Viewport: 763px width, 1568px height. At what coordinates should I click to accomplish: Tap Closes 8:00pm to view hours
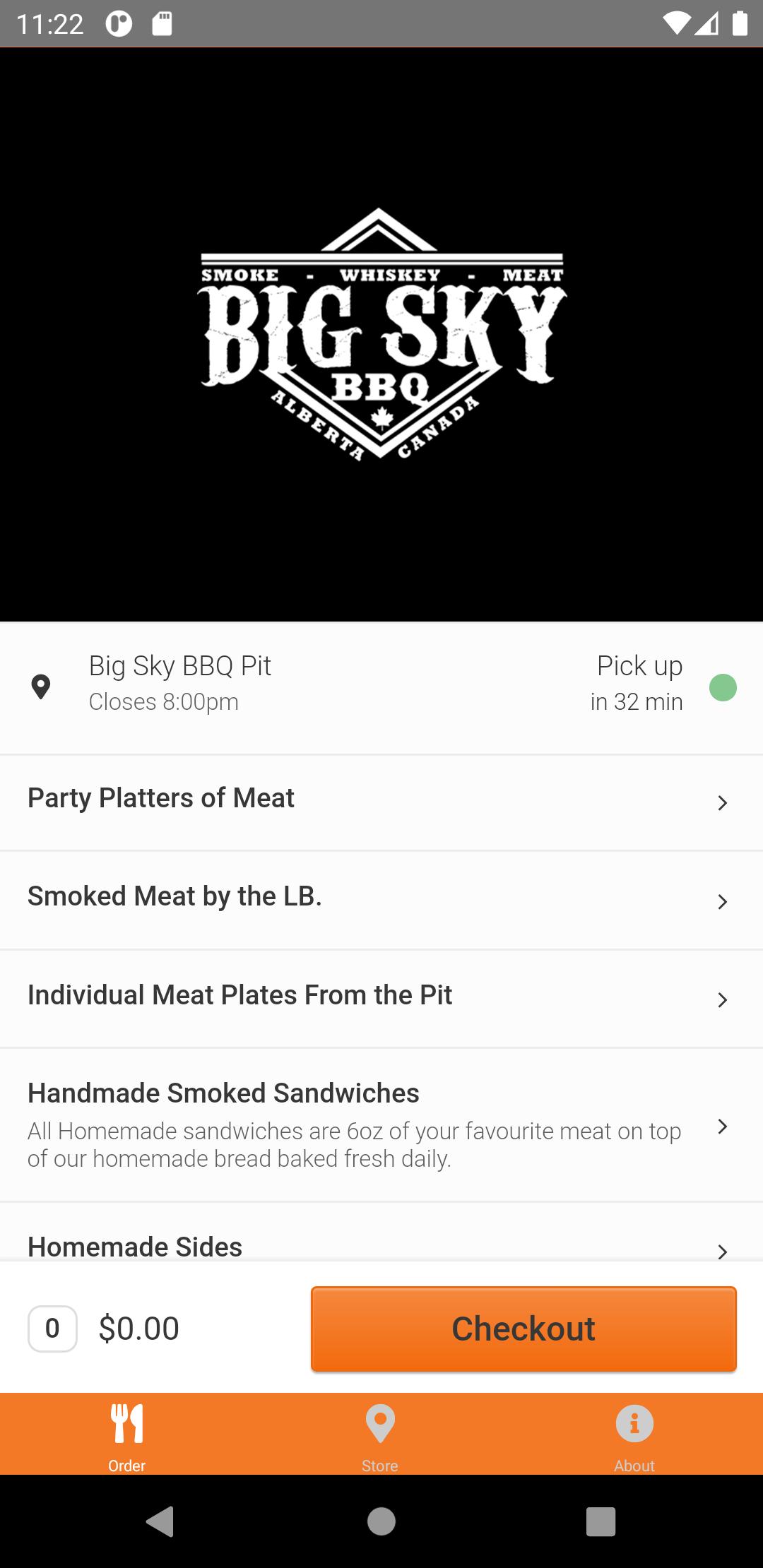coord(164,701)
